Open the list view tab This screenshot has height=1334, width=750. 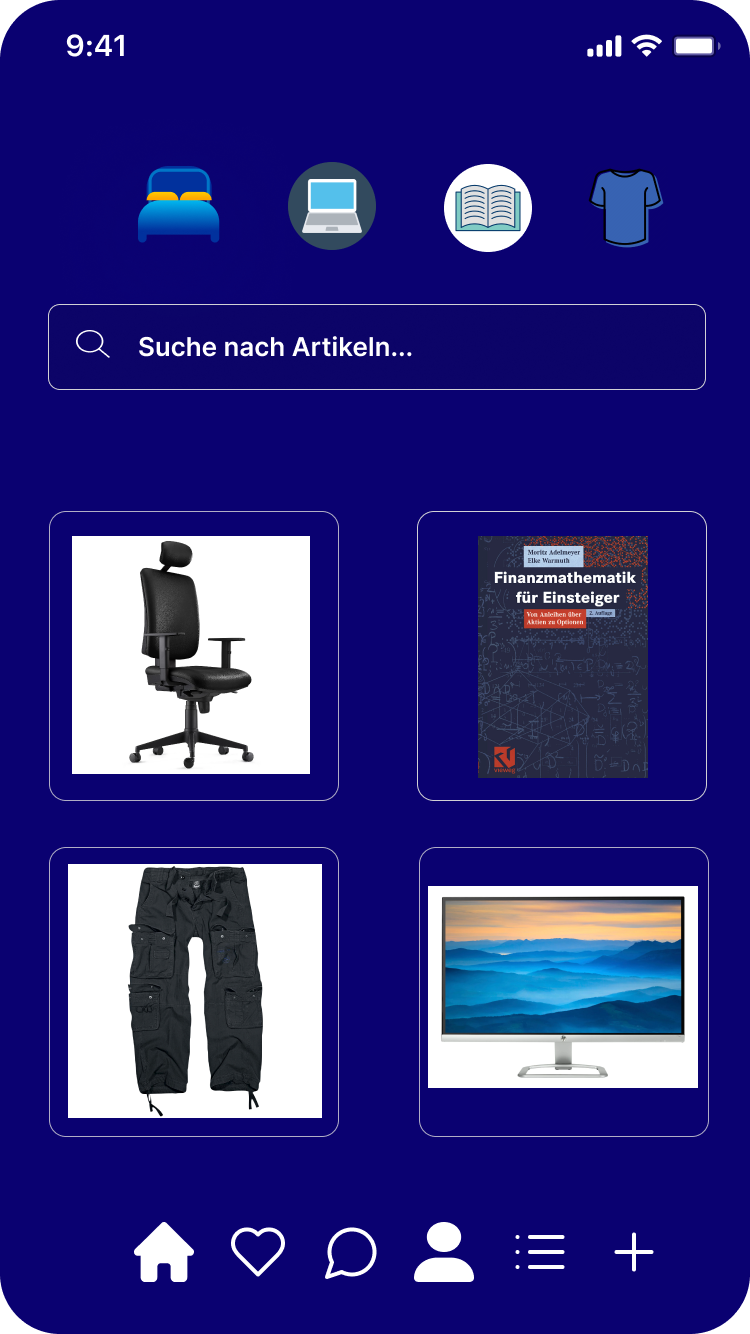point(540,1252)
